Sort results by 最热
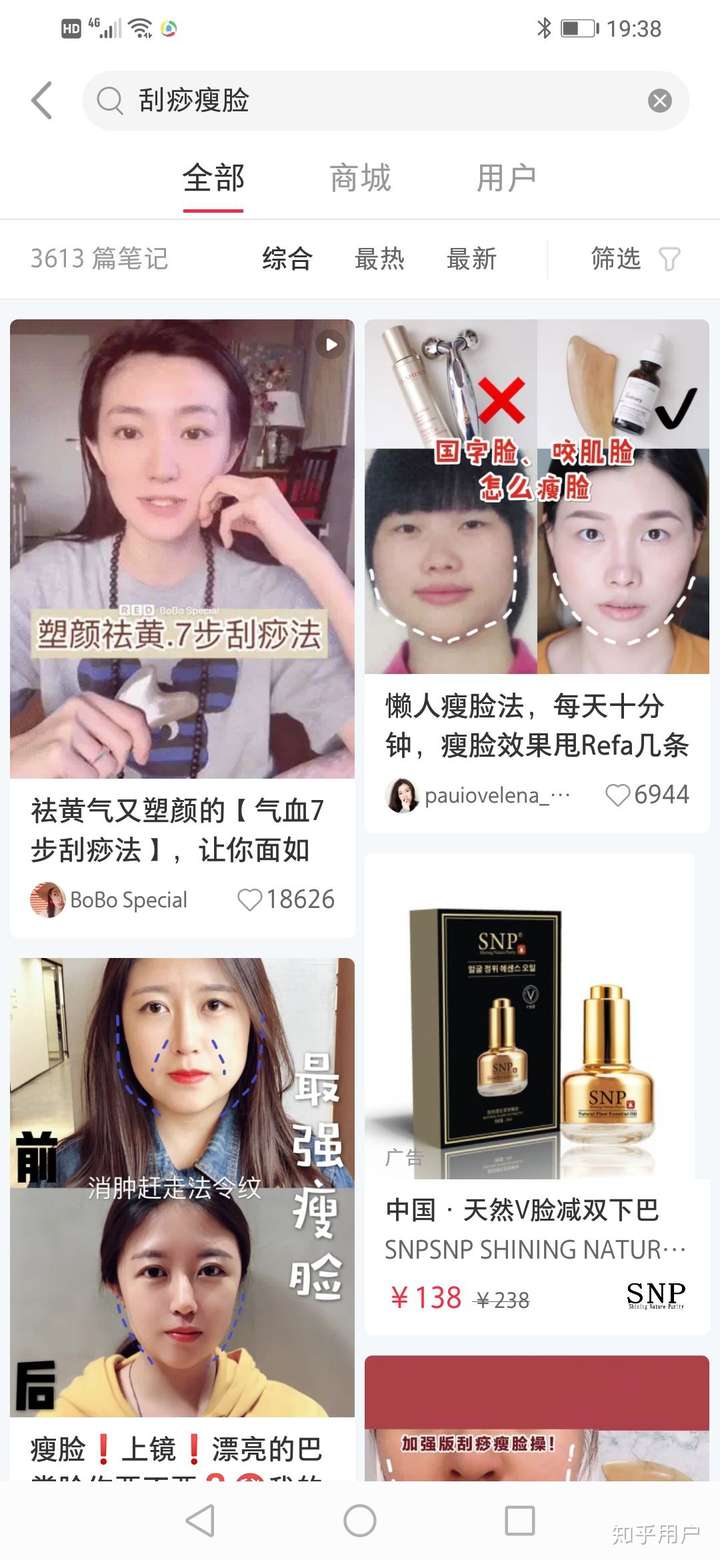The image size is (720, 1560). click(379, 259)
